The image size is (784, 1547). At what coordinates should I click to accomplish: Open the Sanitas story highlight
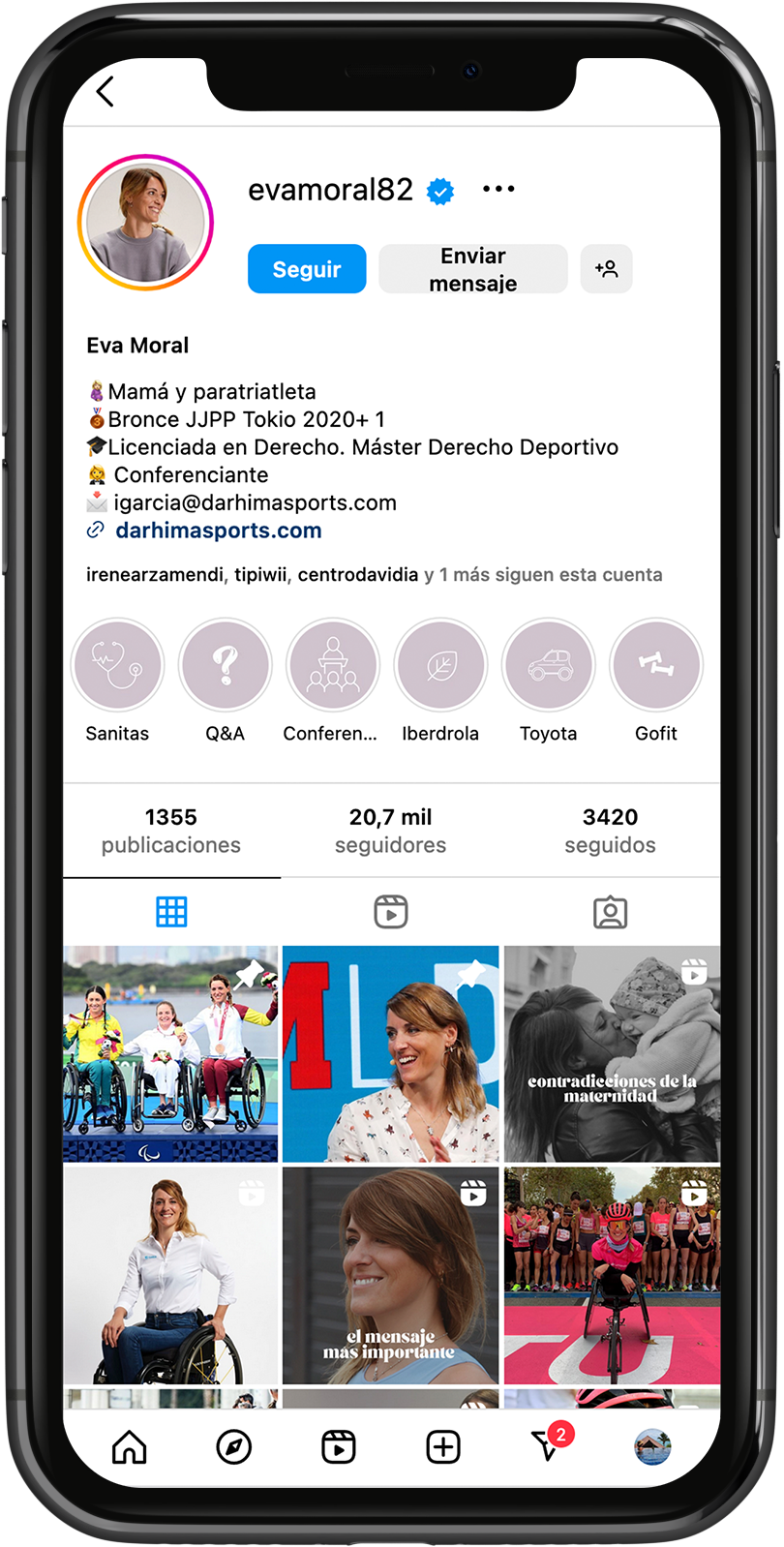pyautogui.click(x=117, y=666)
